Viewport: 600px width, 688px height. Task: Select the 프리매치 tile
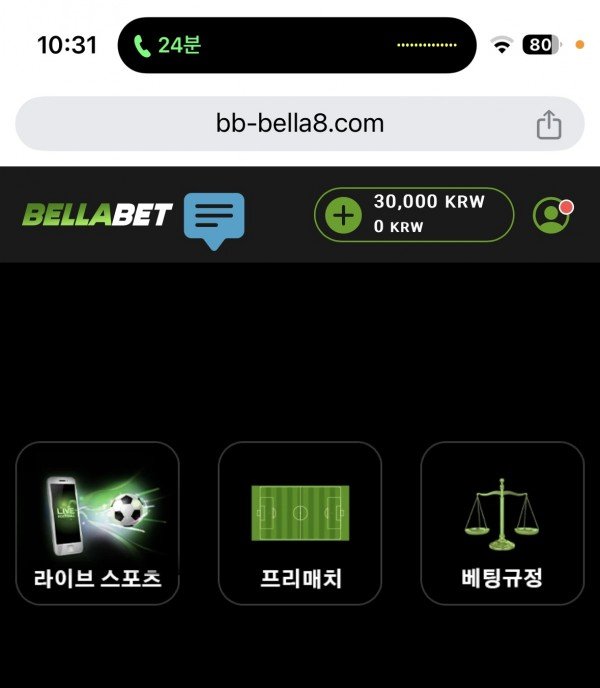(300, 523)
